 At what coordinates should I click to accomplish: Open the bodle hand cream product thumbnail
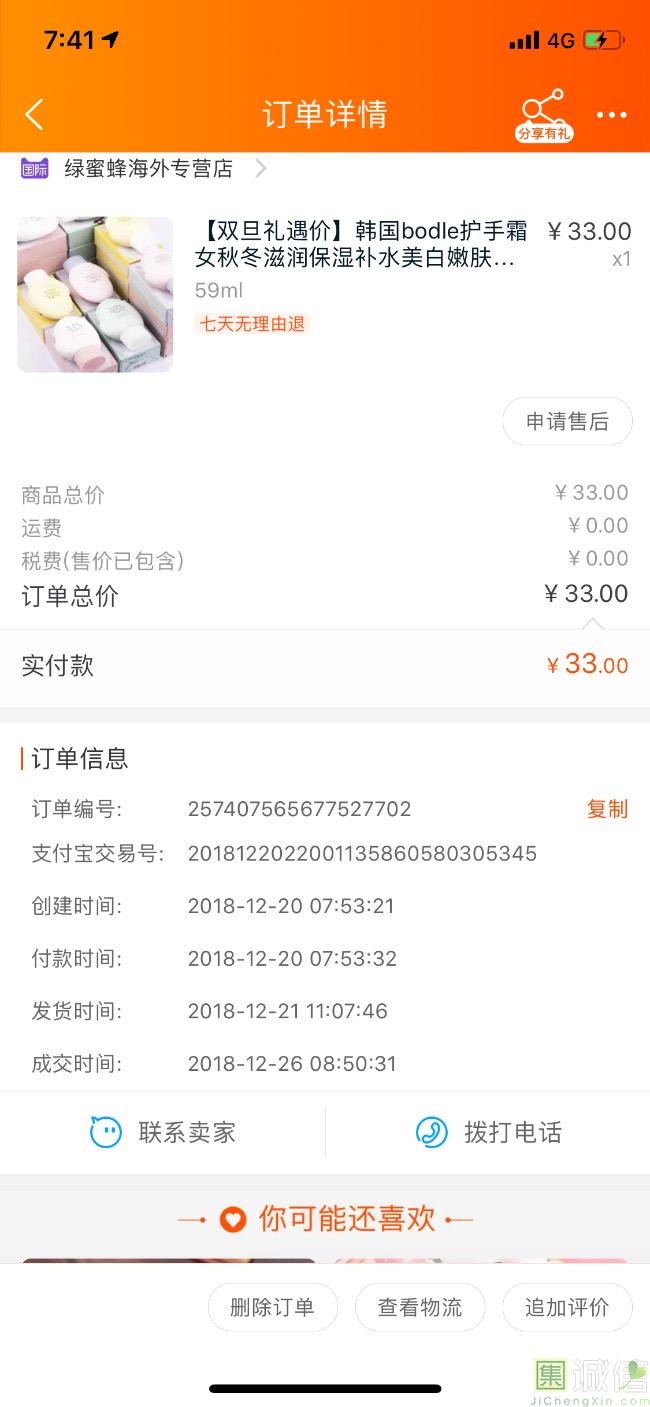[x=96, y=294]
